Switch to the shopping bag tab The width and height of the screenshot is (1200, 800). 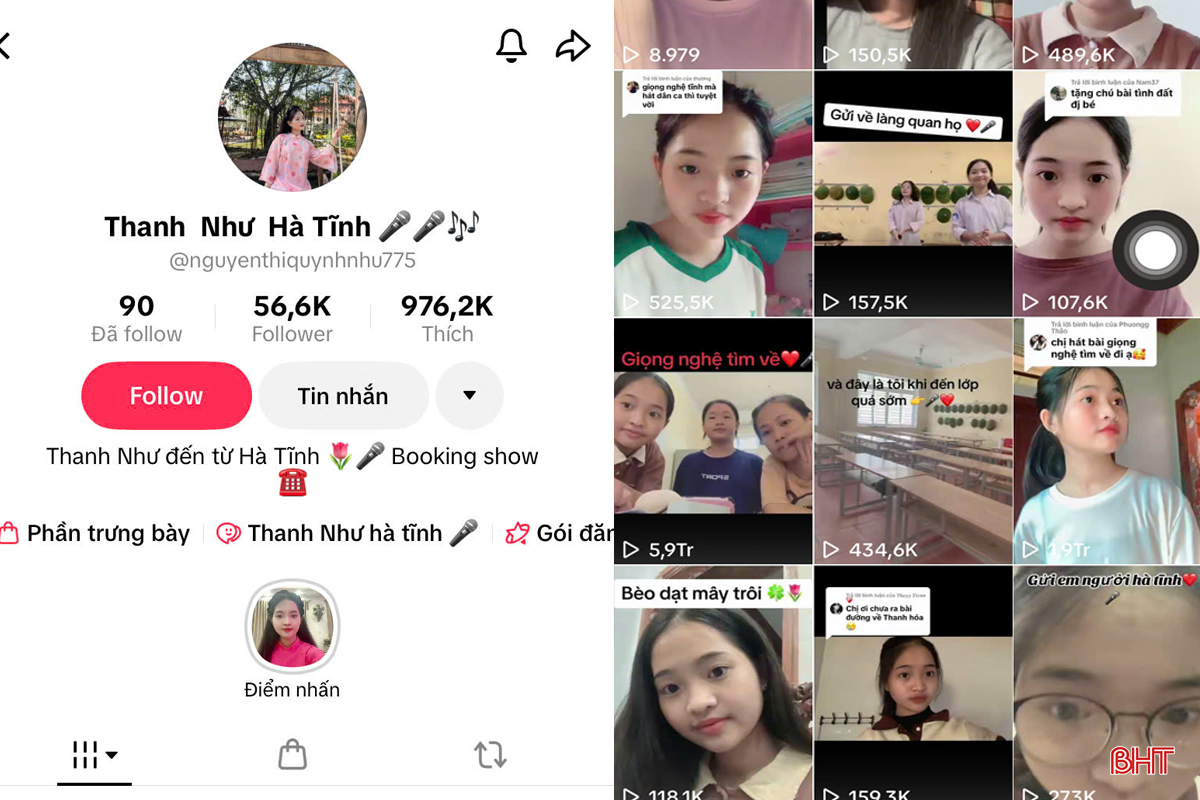[x=292, y=755]
